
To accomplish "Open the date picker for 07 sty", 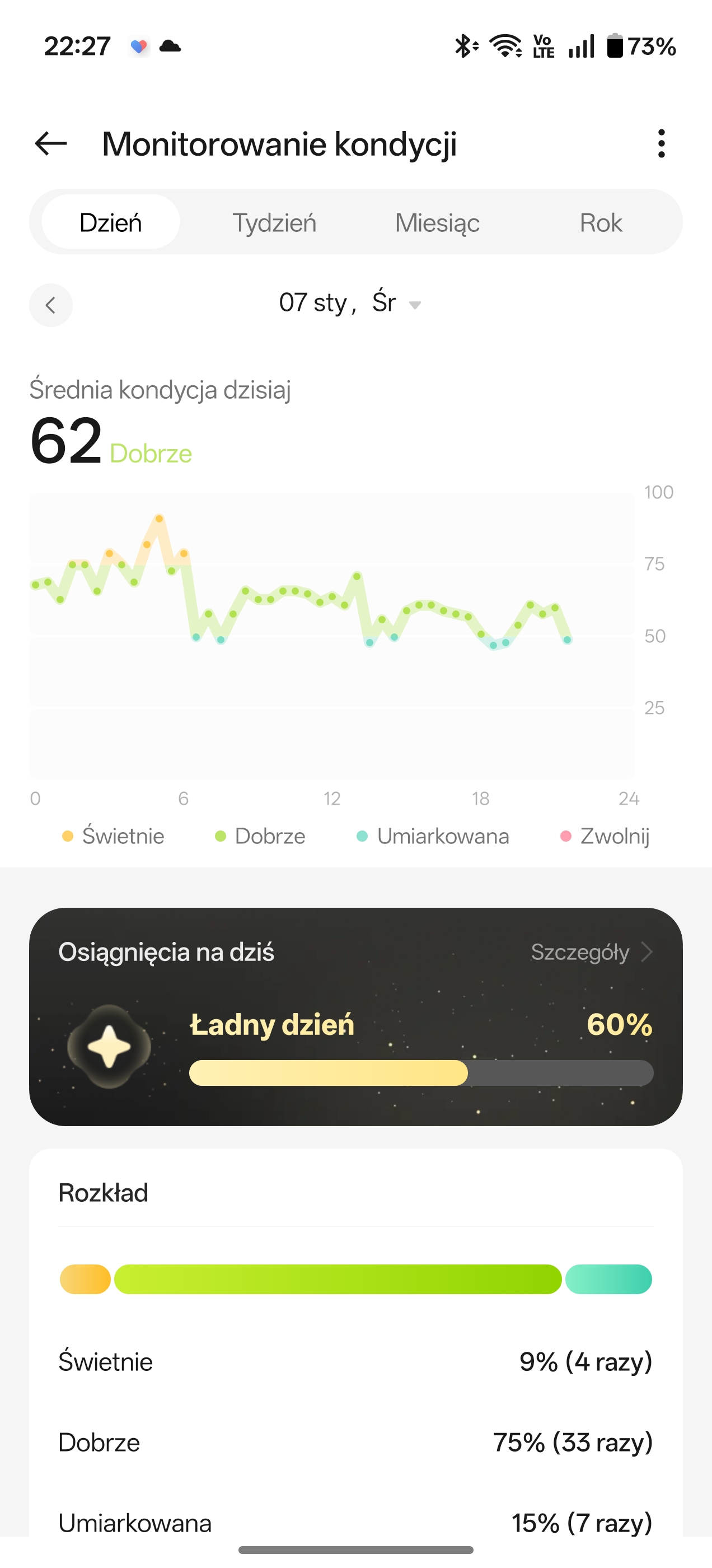I will pyautogui.click(x=350, y=303).
